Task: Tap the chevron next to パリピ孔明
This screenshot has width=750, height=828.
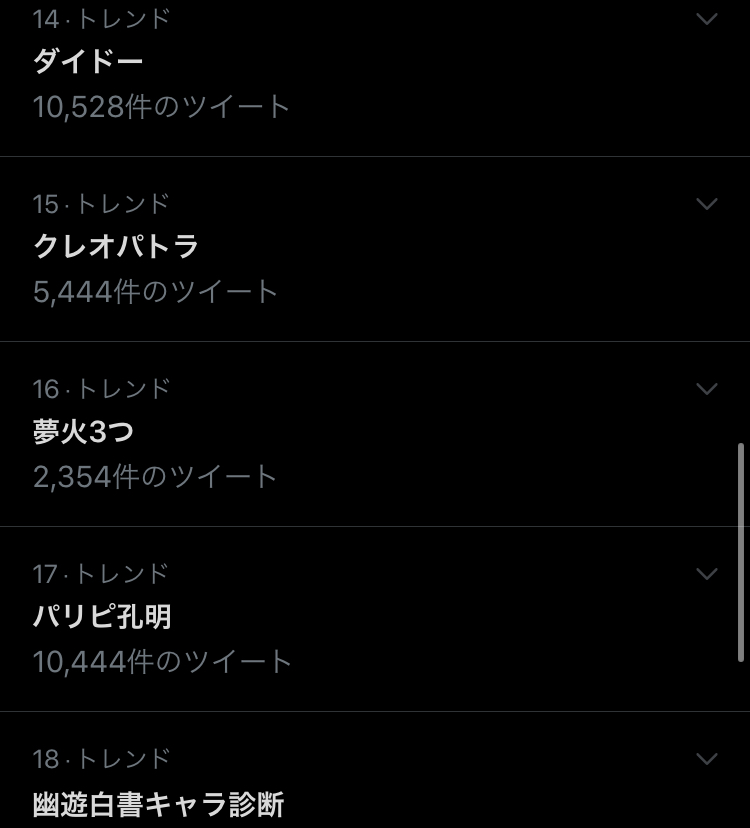Action: pyautogui.click(x=707, y=574)
